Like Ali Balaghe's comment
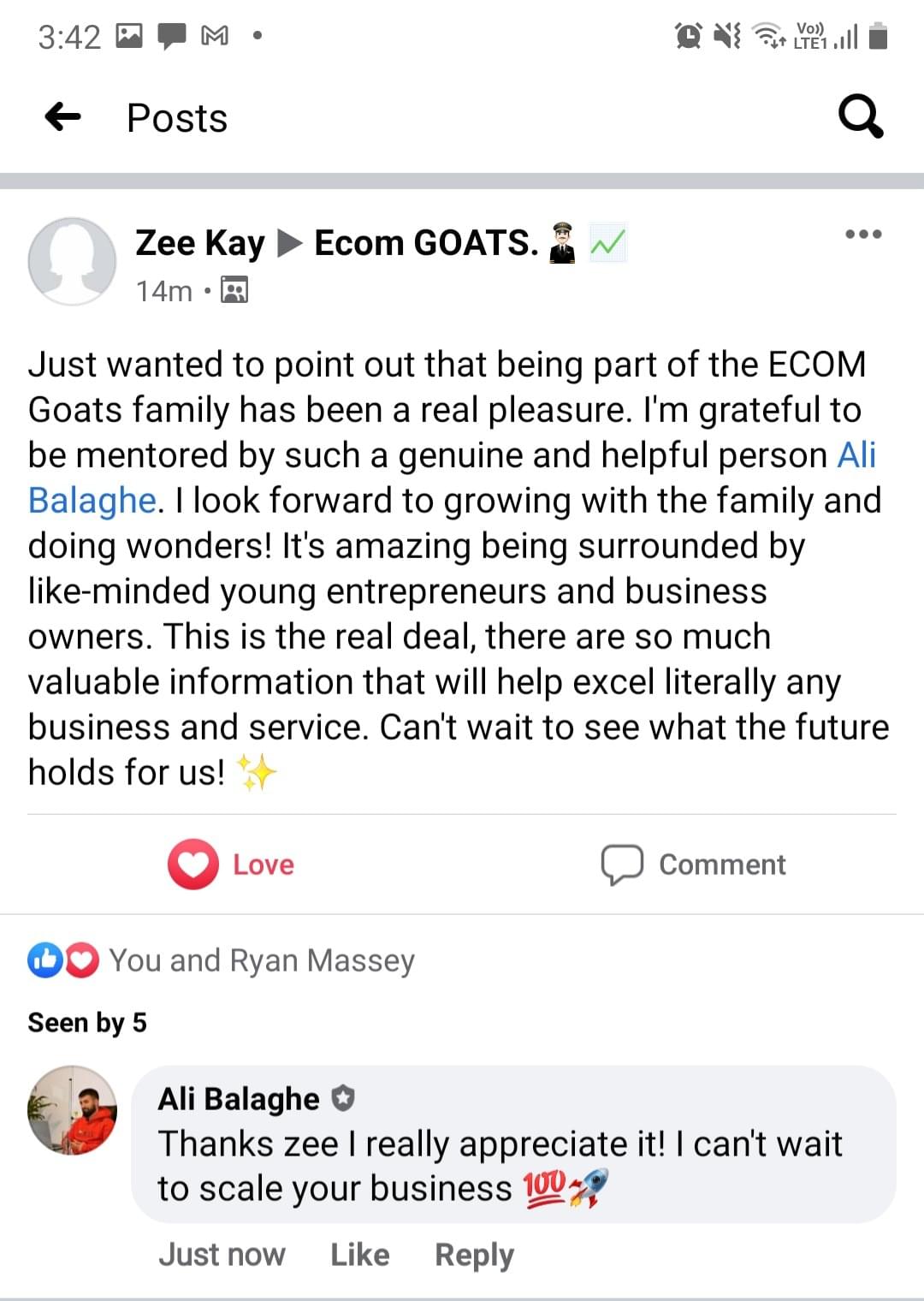Screen dimensions: 924x1301 [x=359, y=1255]
